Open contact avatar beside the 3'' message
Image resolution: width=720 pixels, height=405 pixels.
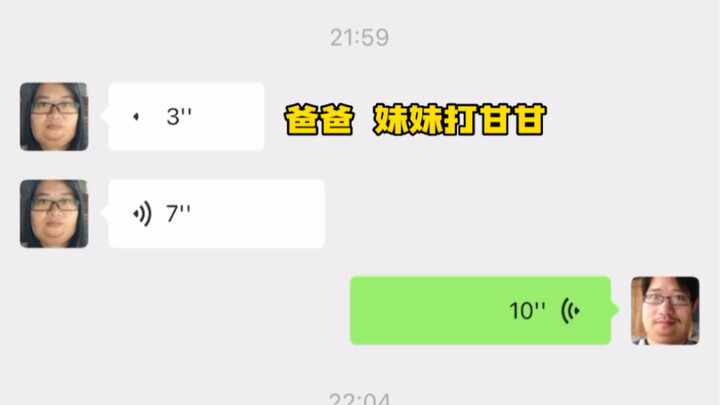pyautogui.click(x=54, y=117)
